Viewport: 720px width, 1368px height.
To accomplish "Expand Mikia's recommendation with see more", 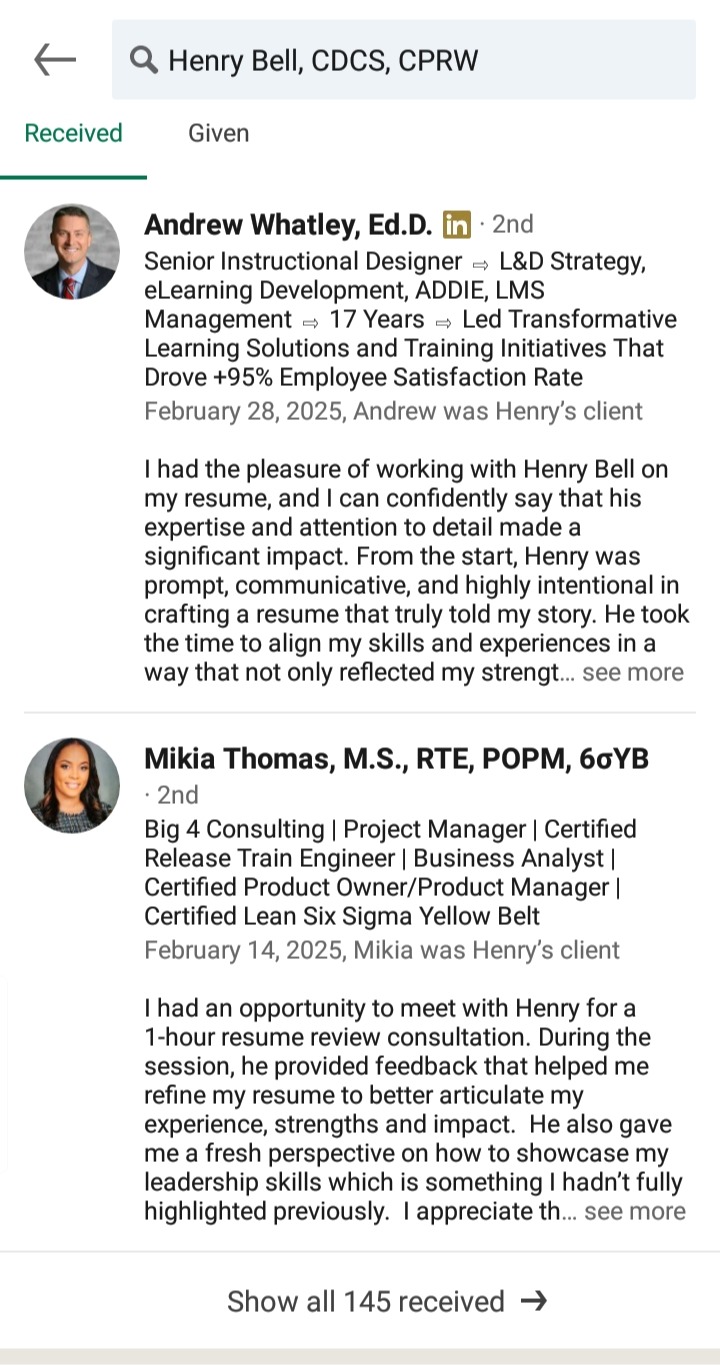I will [x=635, y=1212].
